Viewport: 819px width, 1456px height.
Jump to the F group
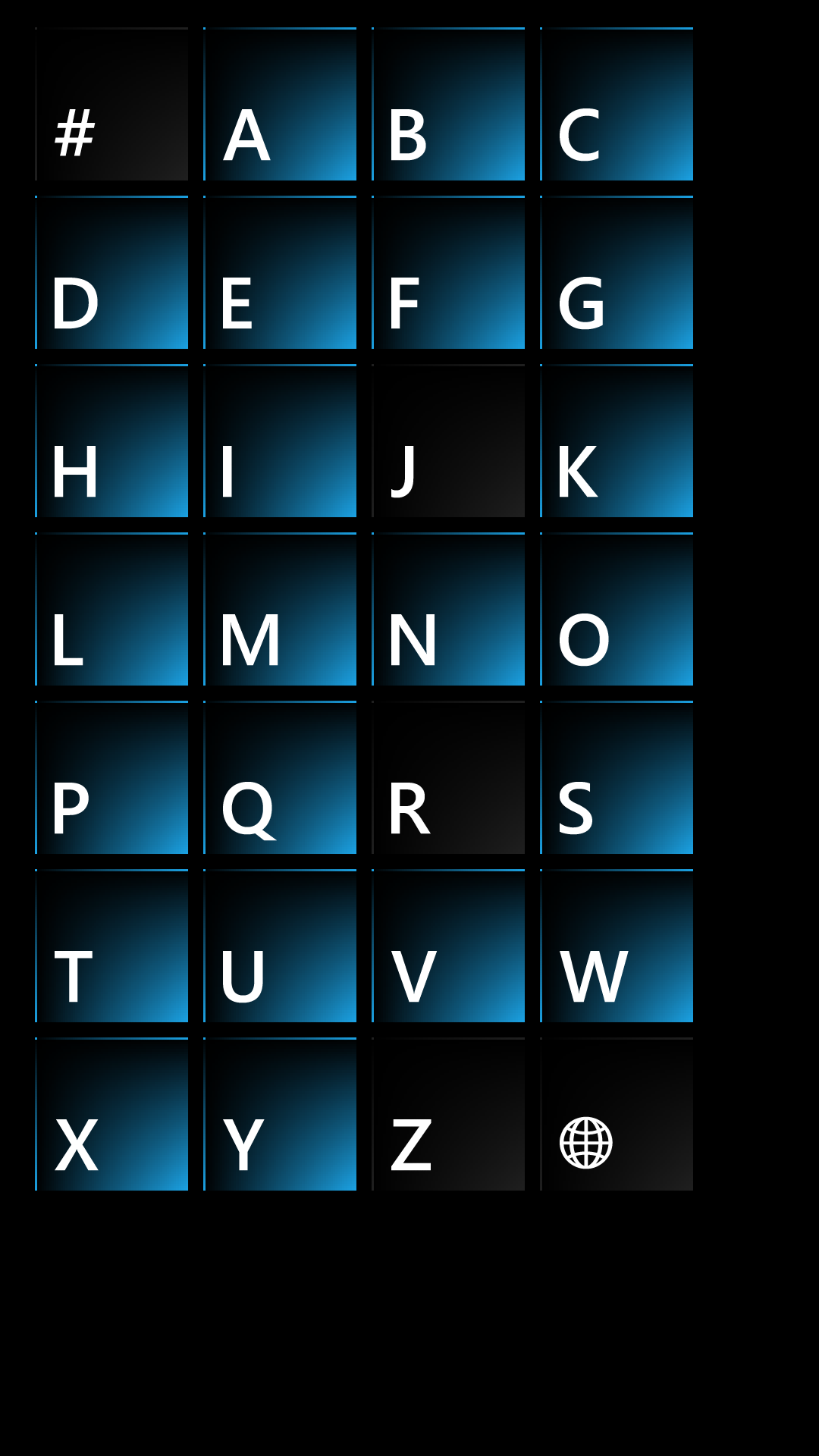pos(448,272)
